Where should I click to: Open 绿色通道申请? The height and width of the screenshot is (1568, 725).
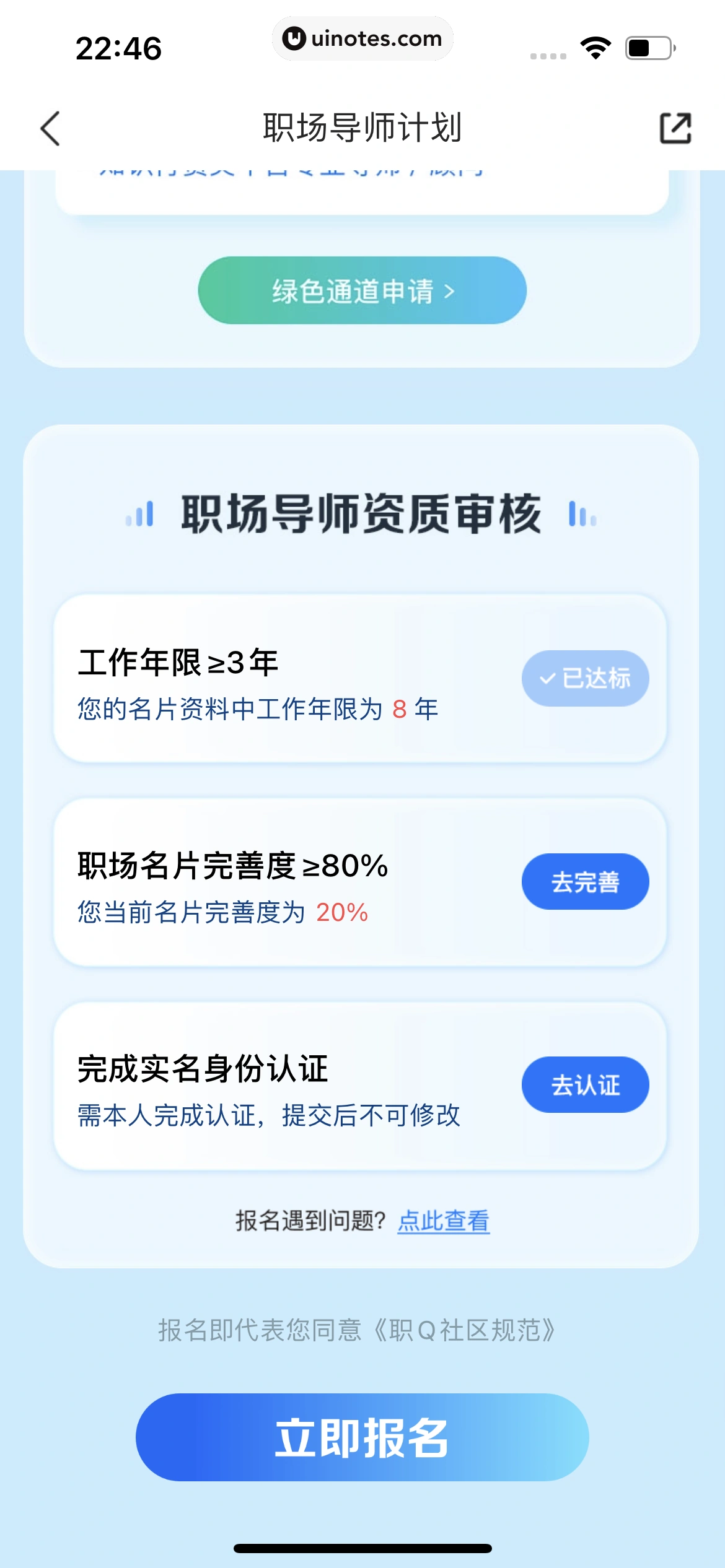362,290
